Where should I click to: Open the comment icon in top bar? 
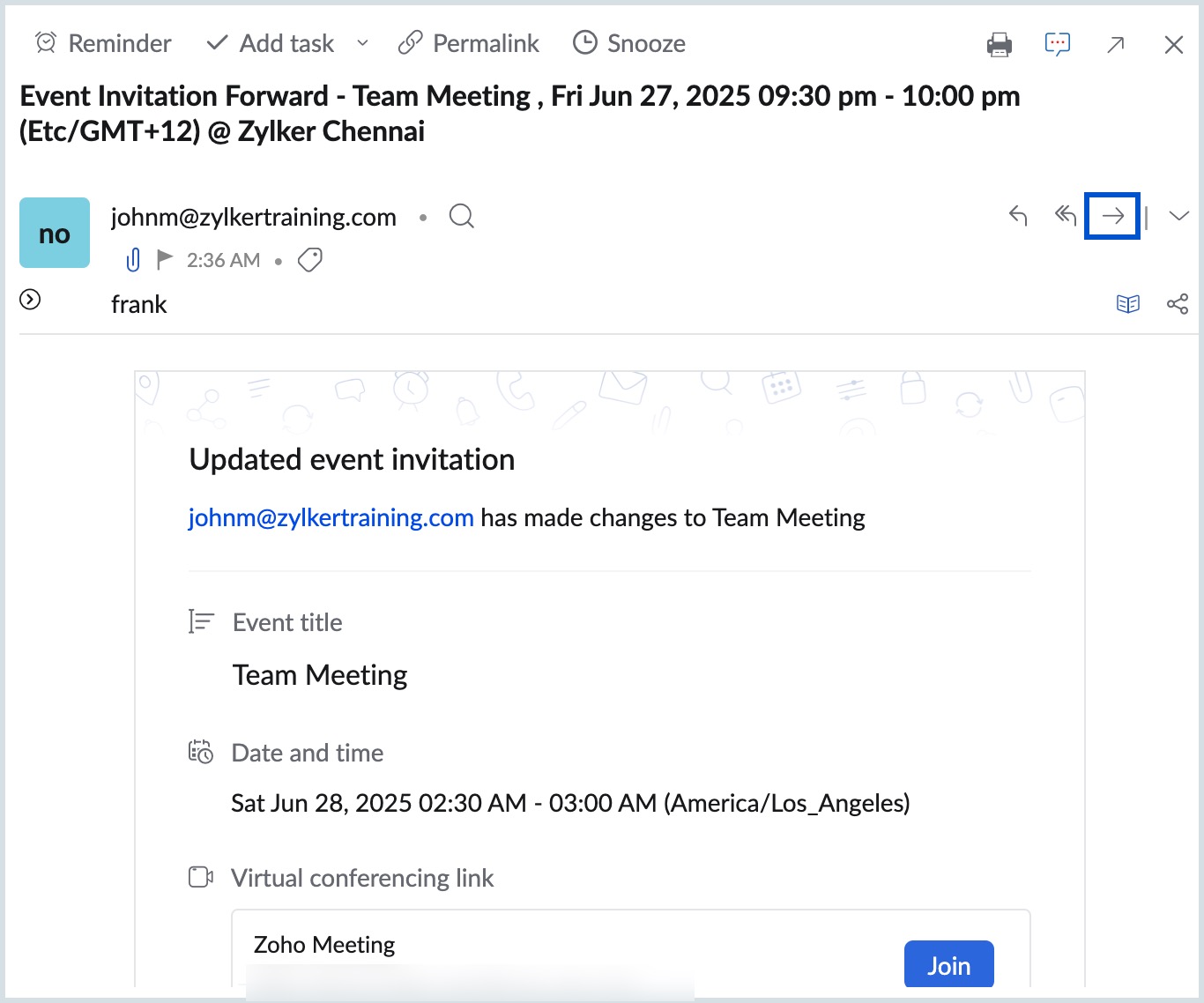click(x=1057, y=44)
